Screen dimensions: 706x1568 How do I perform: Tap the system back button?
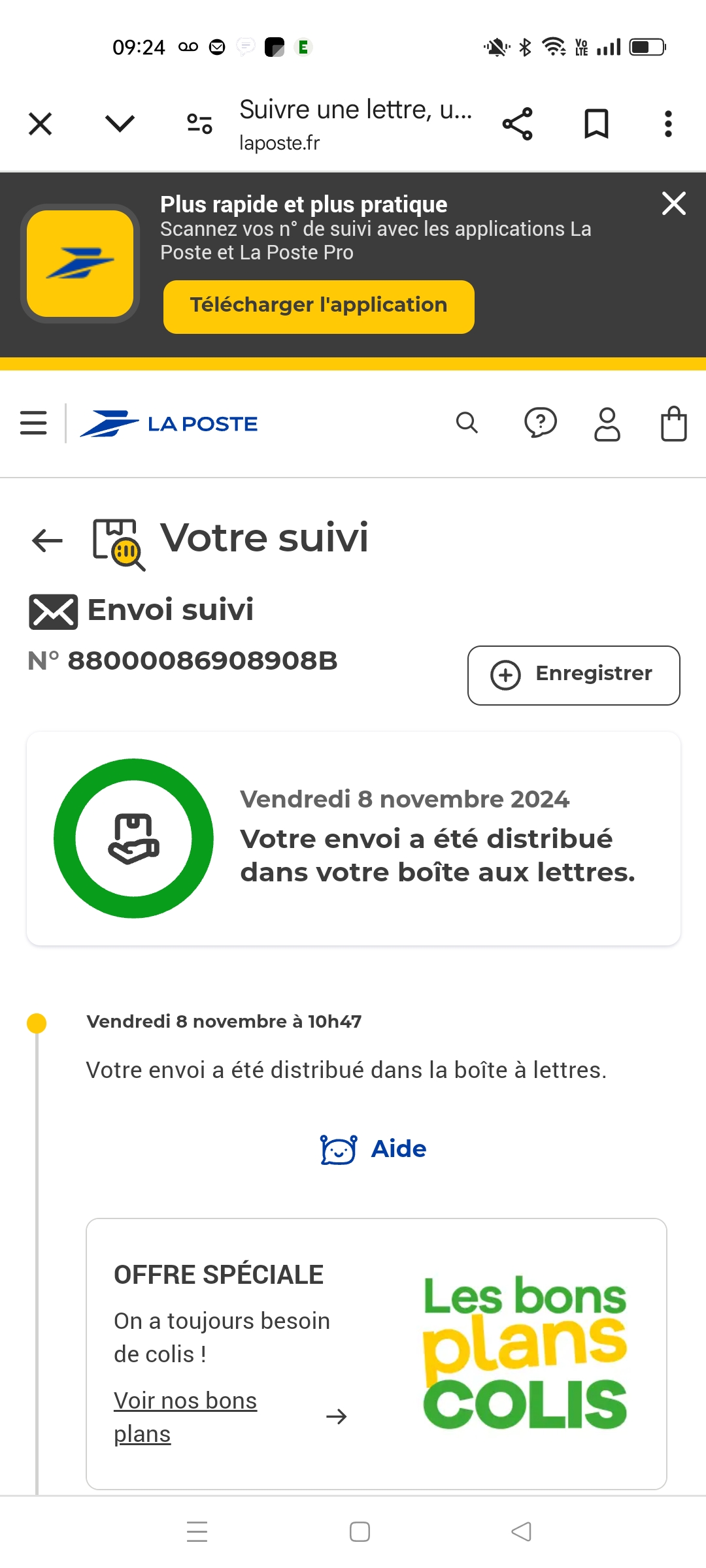point(522,1531)
